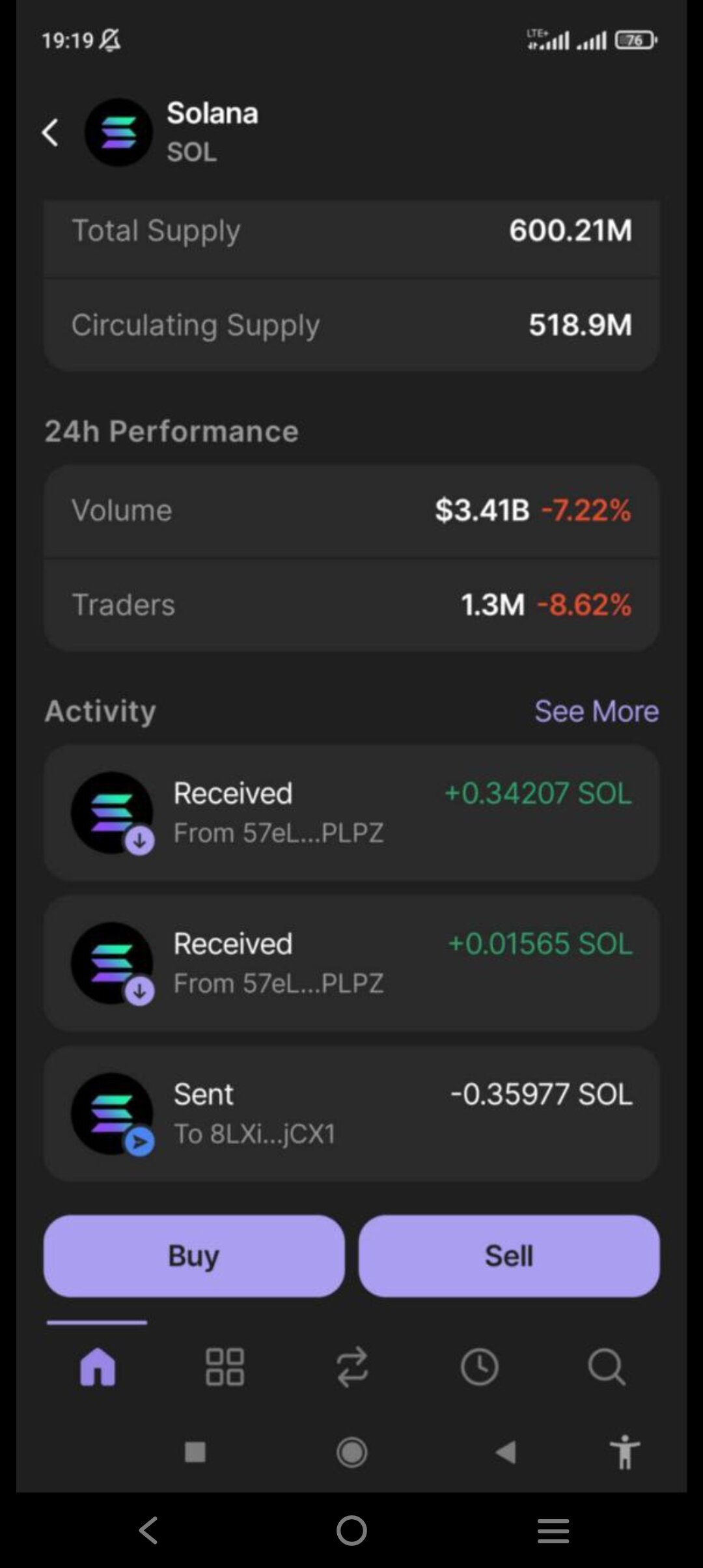Open the history clock tab
Image resolution: width=703 pixels, height=1568 pixels.
(x=480, y=1366)
